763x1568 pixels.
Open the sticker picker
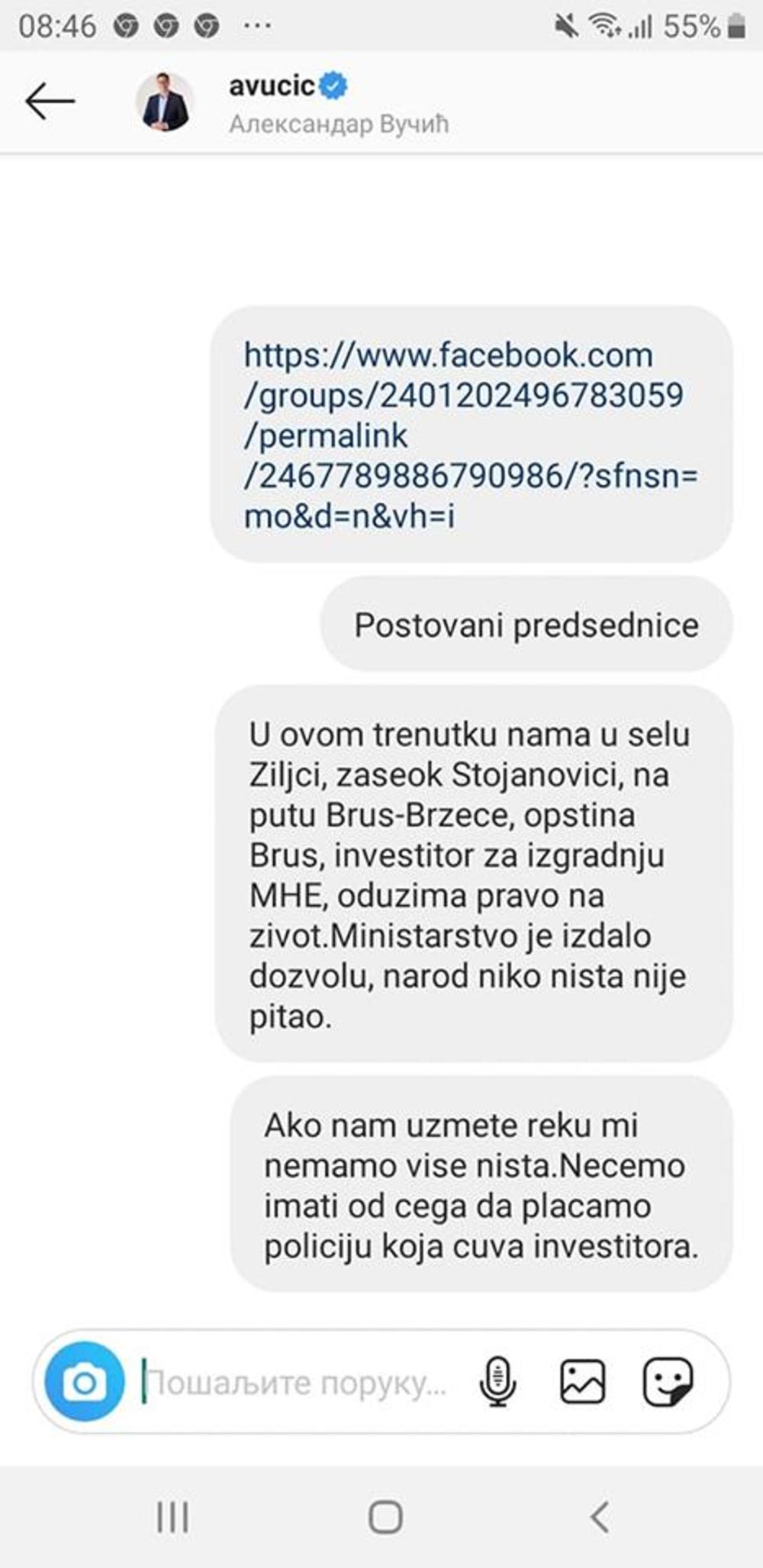click(668, 1381)
